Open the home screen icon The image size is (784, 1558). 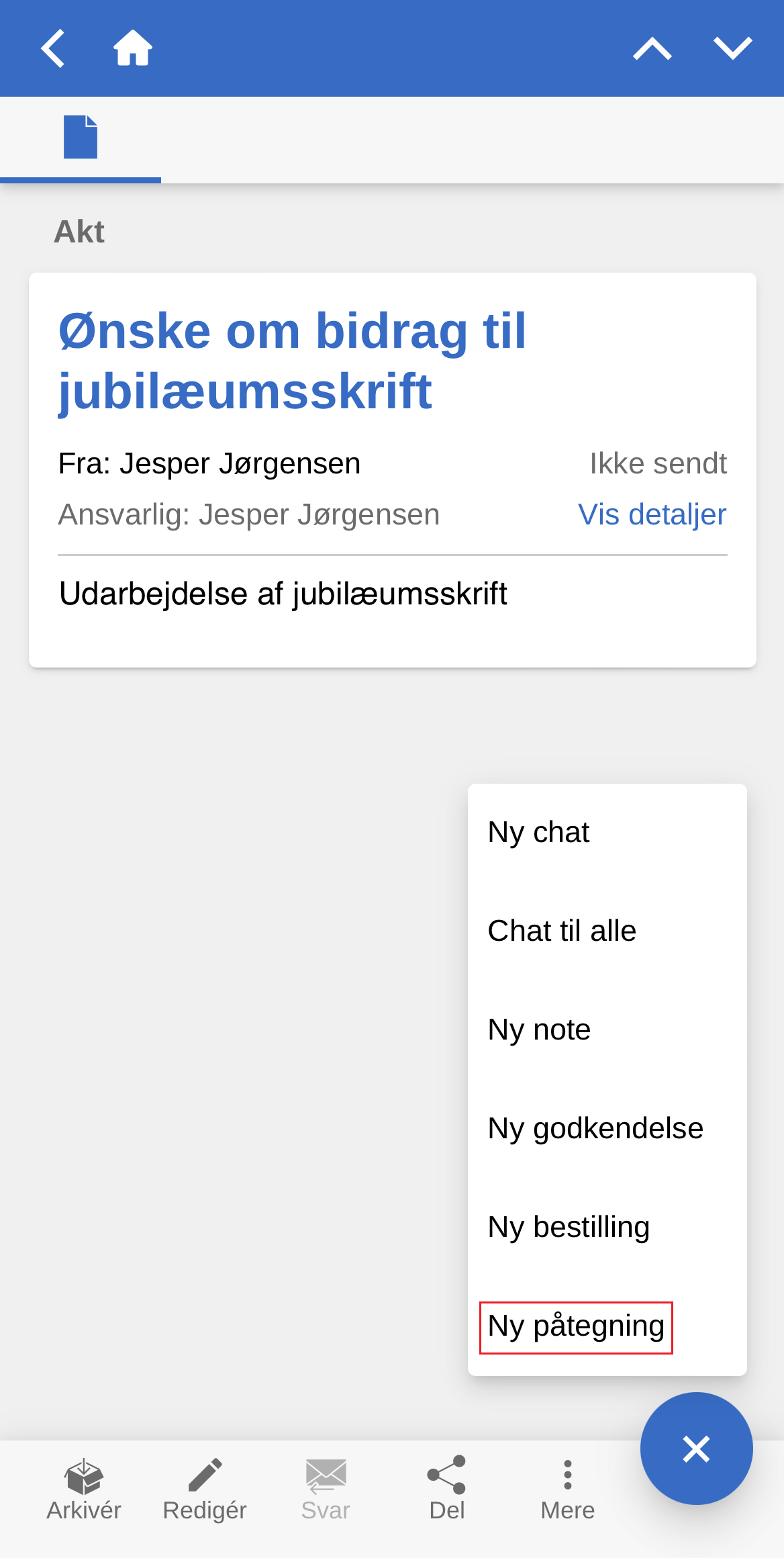133,48
